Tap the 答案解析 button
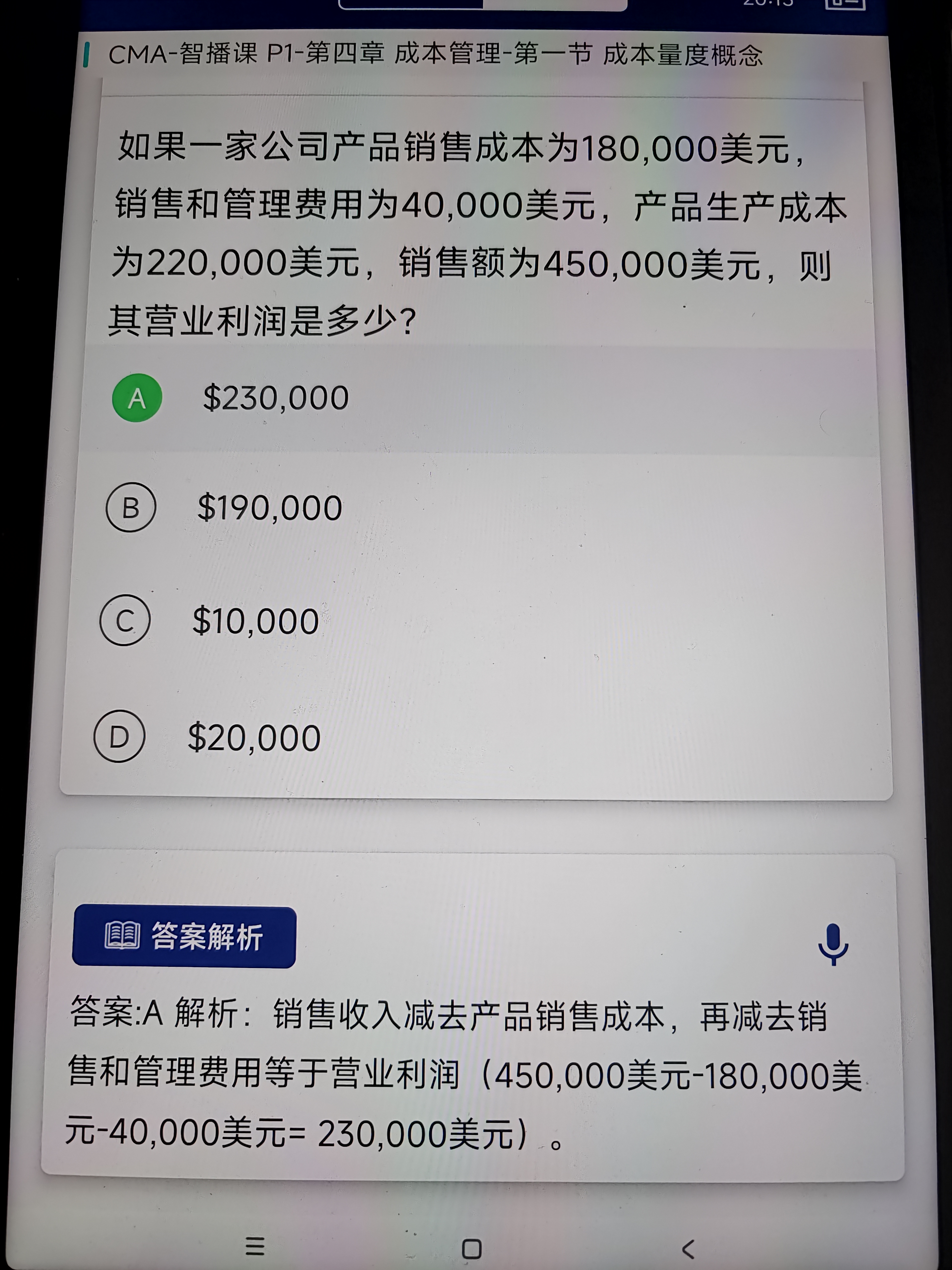The image size is (952, 1270). pyautogui.click(x=184, y=936)
